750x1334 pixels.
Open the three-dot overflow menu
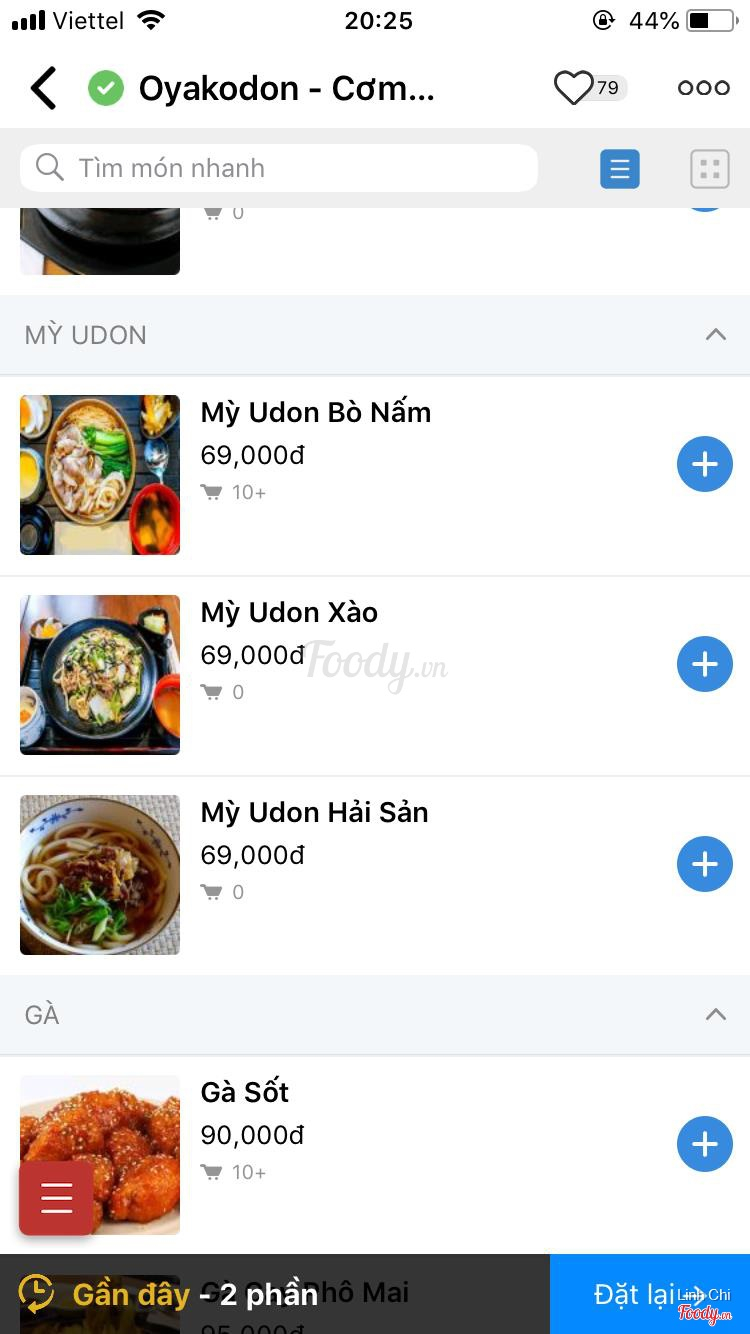[703, 88]
